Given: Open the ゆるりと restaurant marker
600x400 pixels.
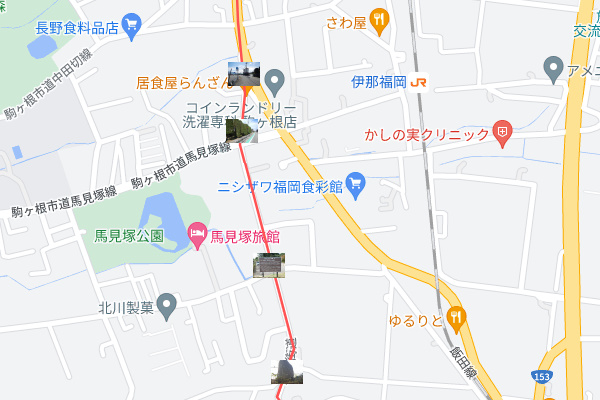Looking at the screenshot, I should (x=457, y=319).
